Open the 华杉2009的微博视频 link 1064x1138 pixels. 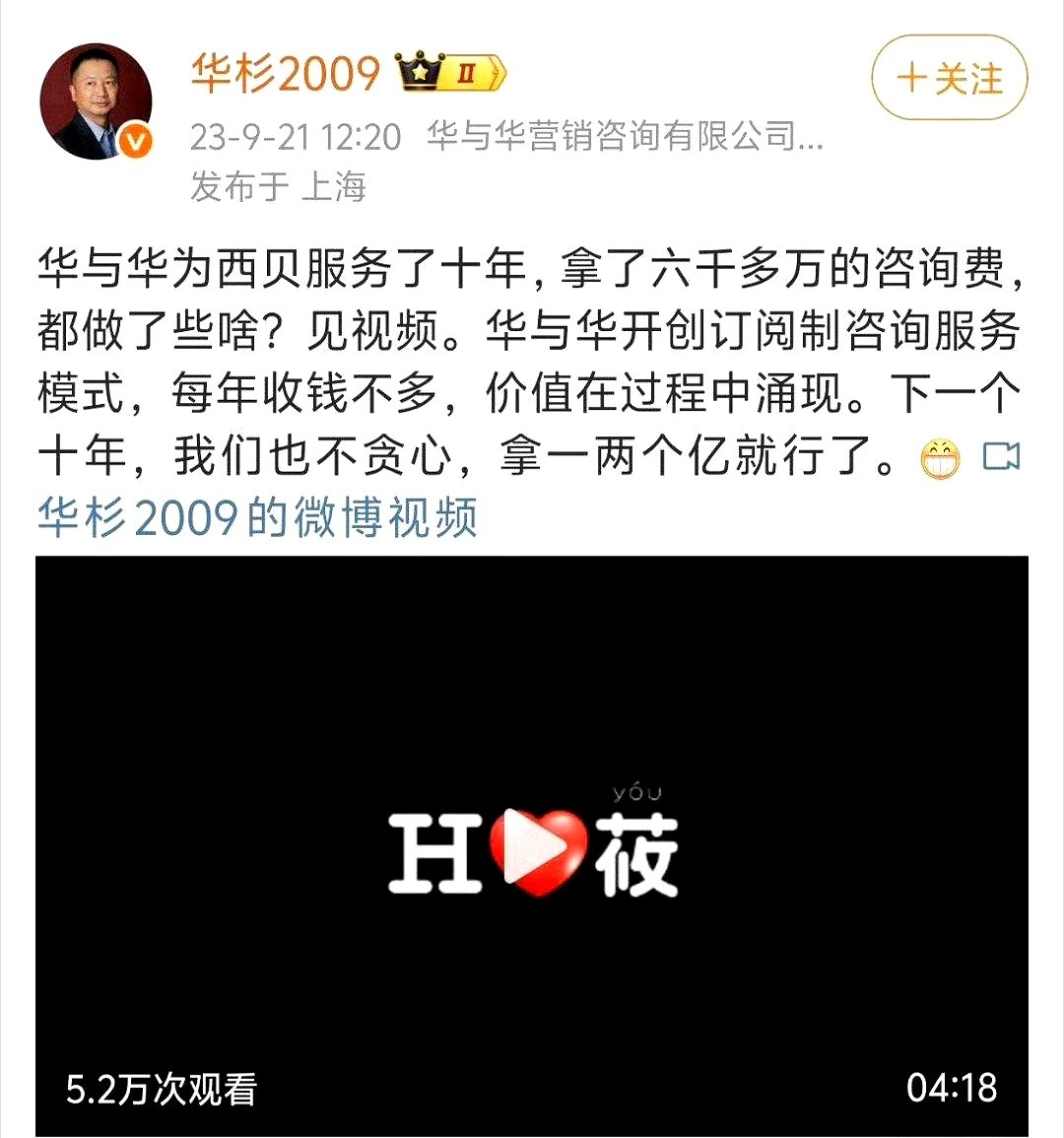[258, 517]
